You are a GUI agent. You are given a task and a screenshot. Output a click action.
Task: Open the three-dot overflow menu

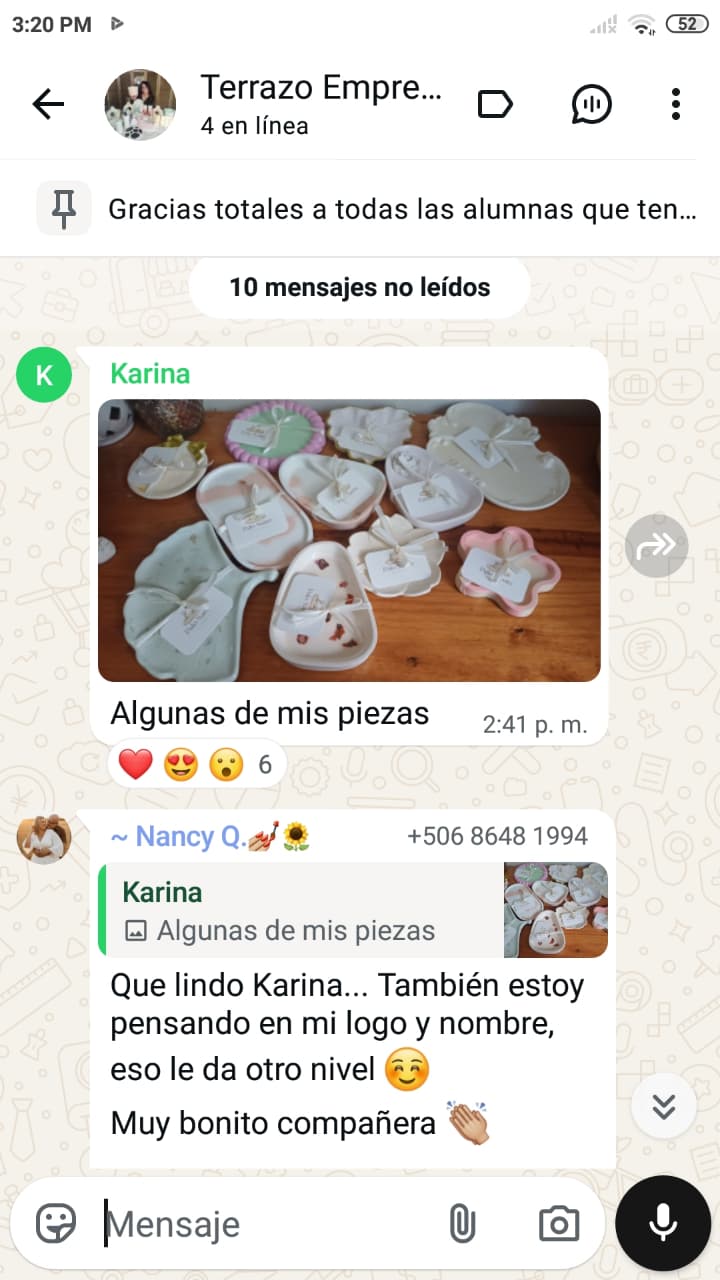pos(676,104)
